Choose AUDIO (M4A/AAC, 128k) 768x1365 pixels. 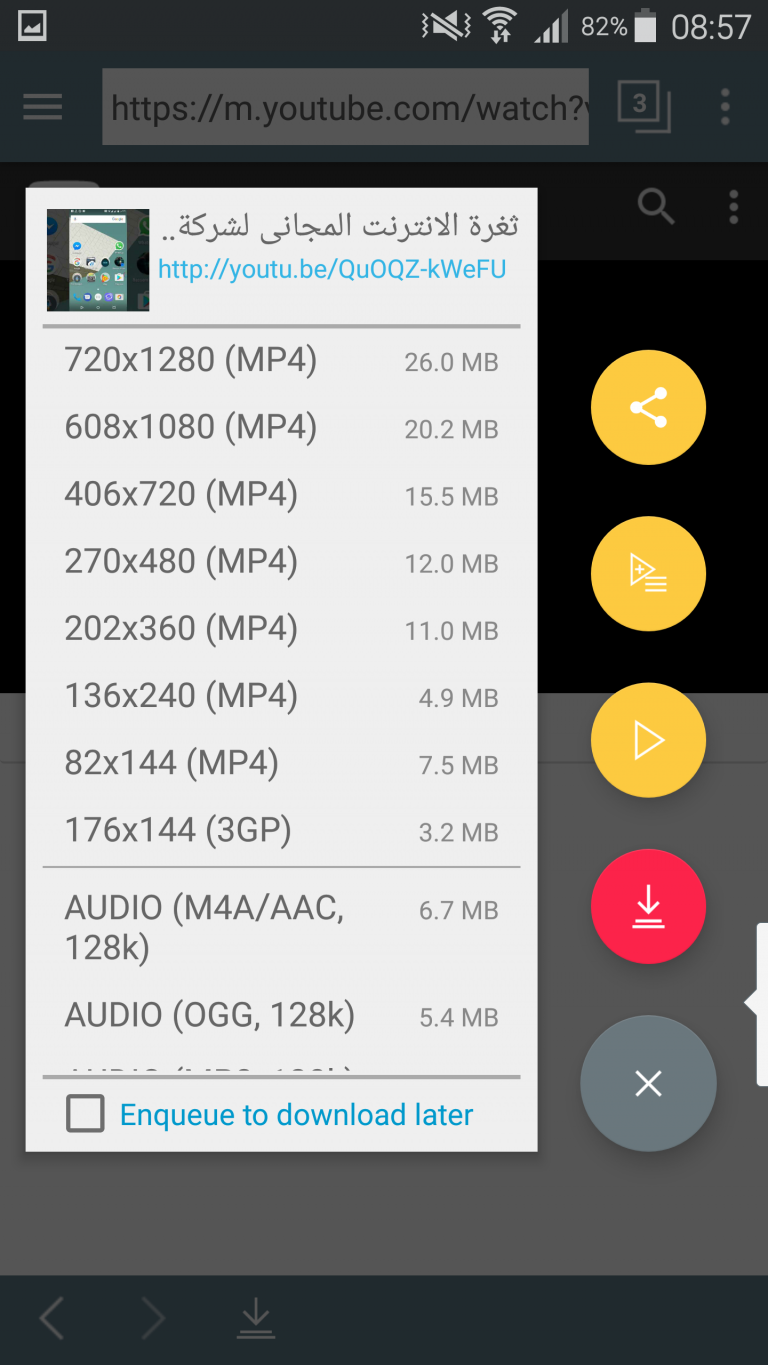[x=281, y=927]
